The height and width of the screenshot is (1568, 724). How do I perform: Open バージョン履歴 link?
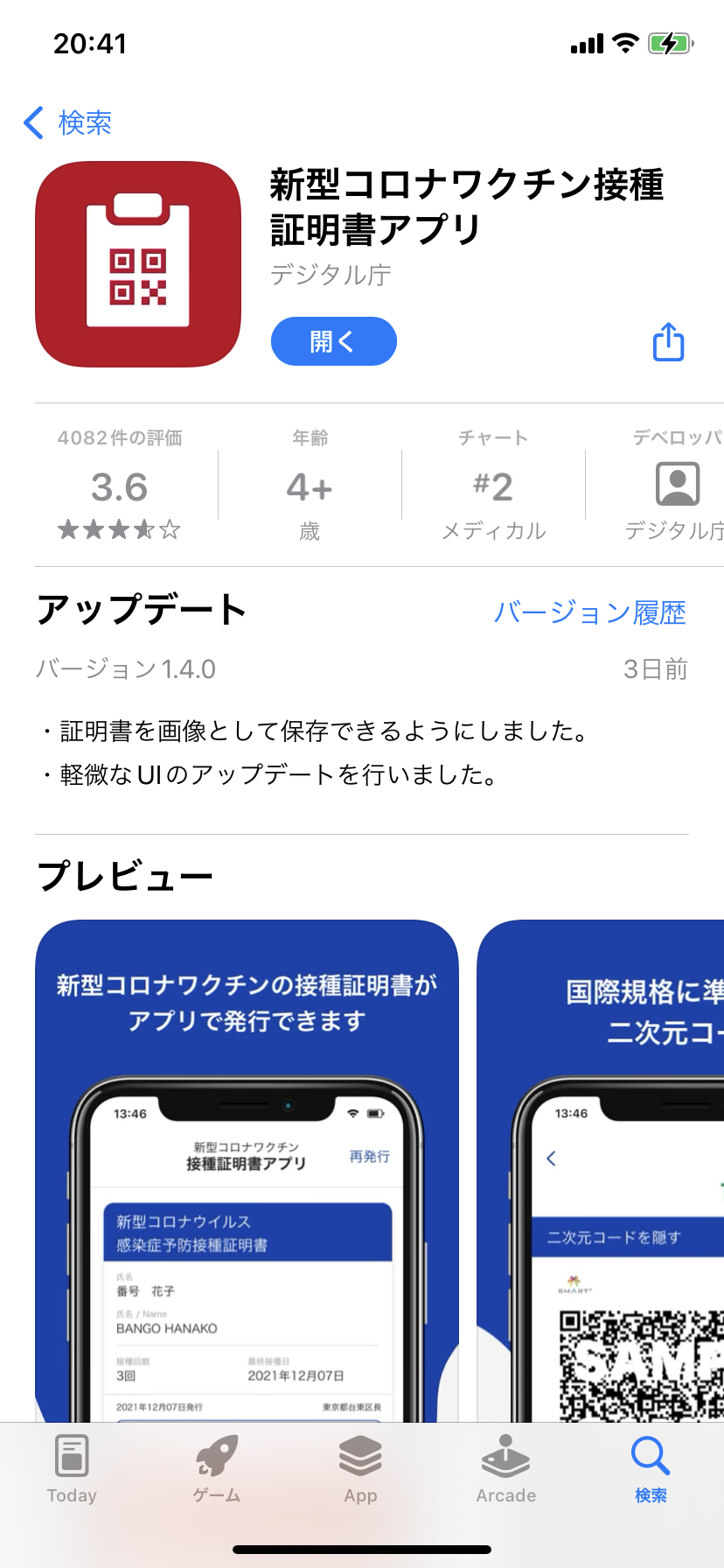[x=589, y=612]
